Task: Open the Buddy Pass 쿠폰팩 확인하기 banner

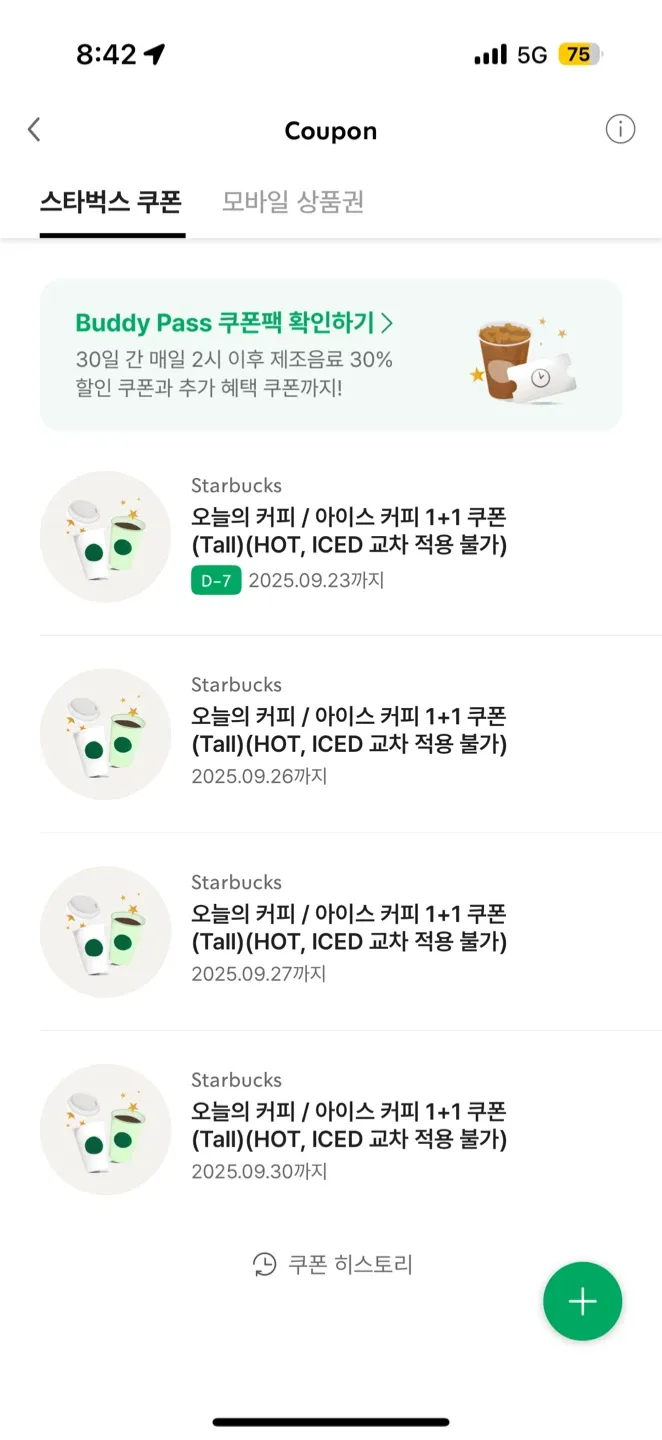Action: [330, 355]
